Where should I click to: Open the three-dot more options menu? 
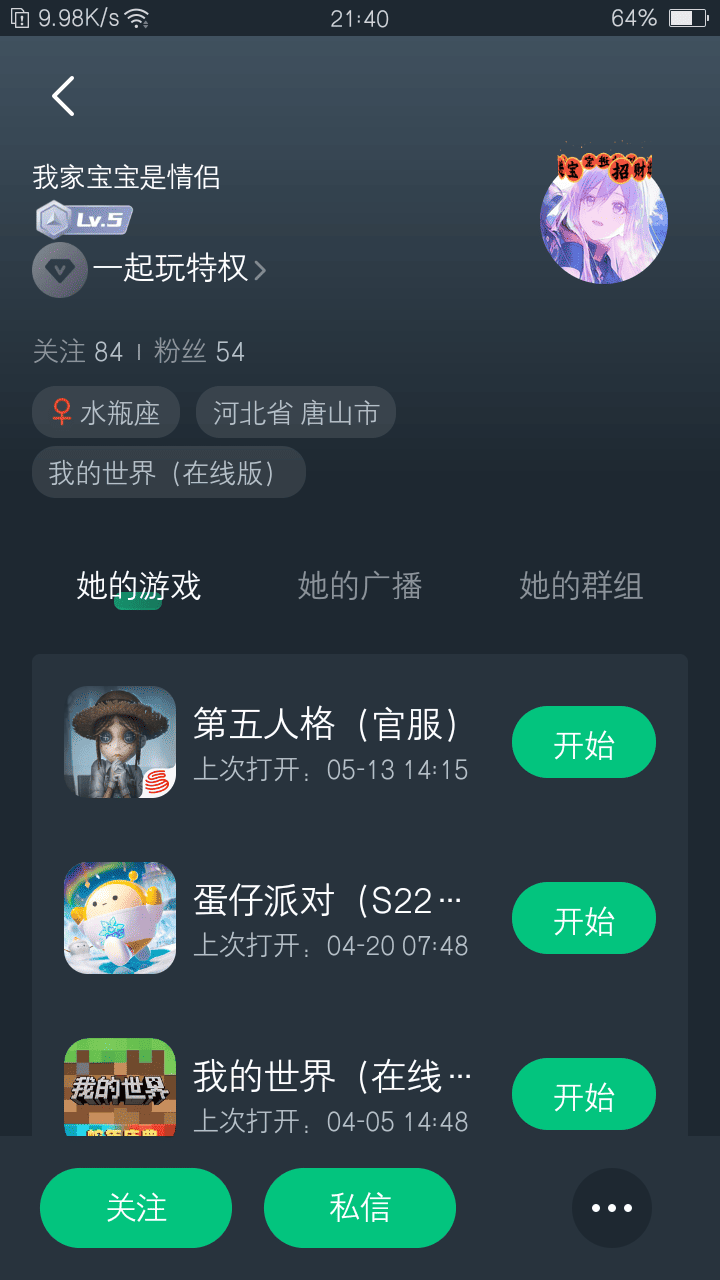(612, 1208)
